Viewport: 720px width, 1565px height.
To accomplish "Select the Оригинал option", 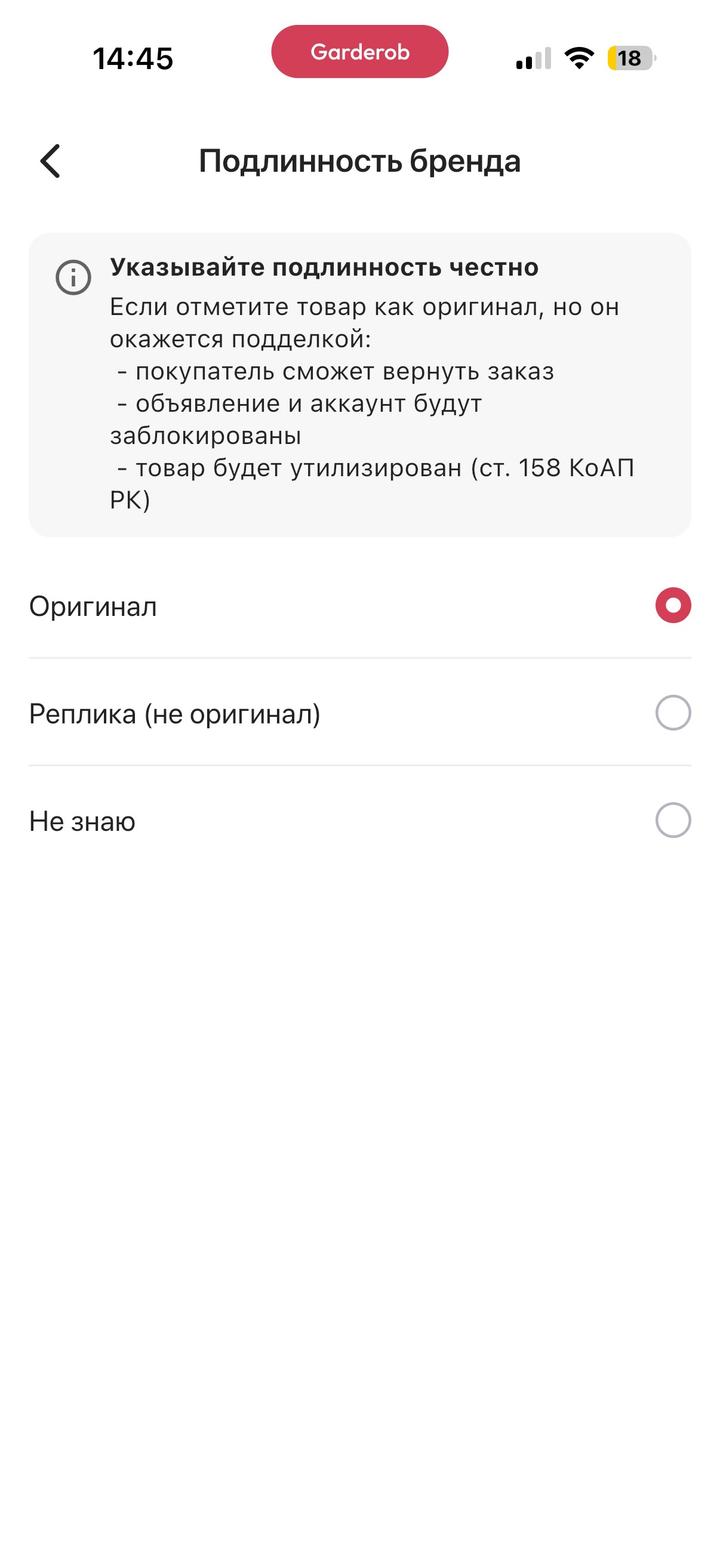I will click(x=672, y=606).
